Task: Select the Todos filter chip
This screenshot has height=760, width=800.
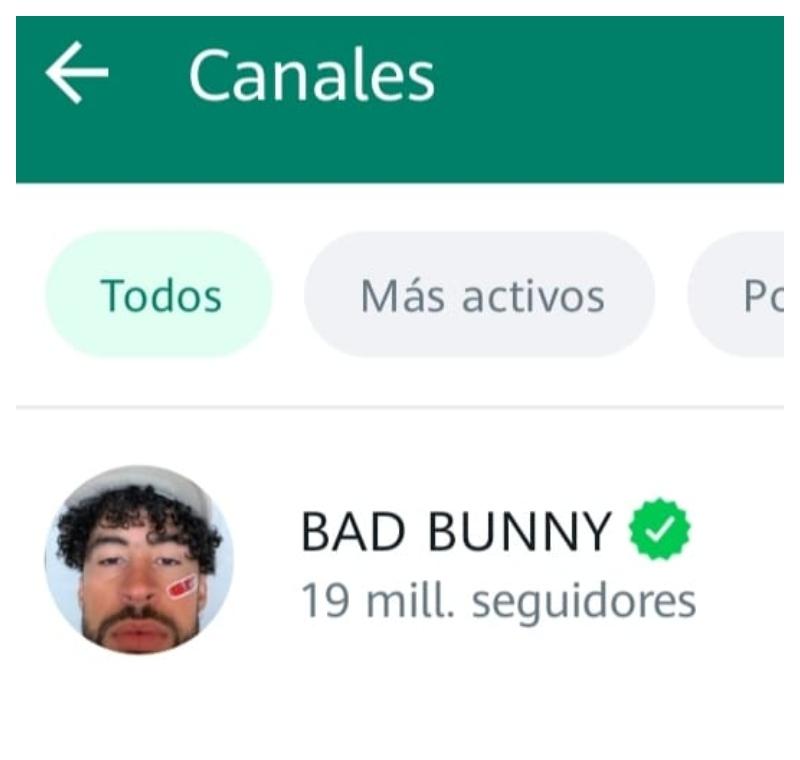Action: 160,295
